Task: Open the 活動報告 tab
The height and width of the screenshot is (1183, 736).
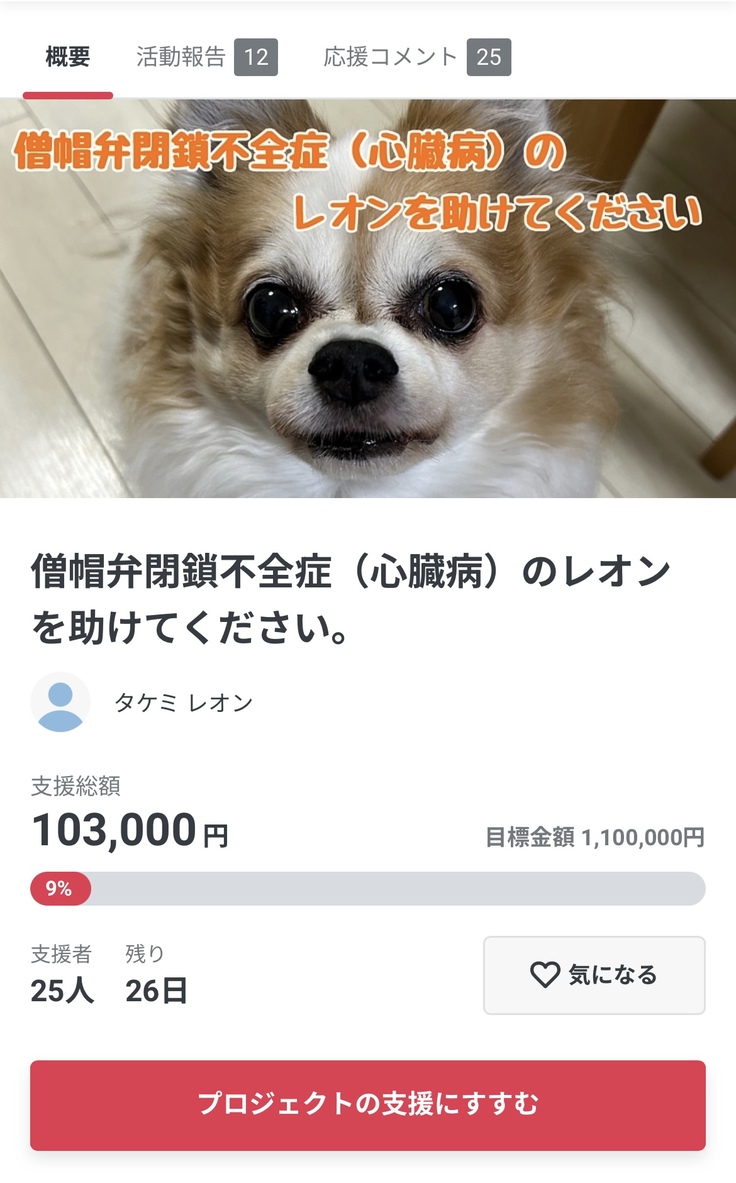Action: click(206, 57)
